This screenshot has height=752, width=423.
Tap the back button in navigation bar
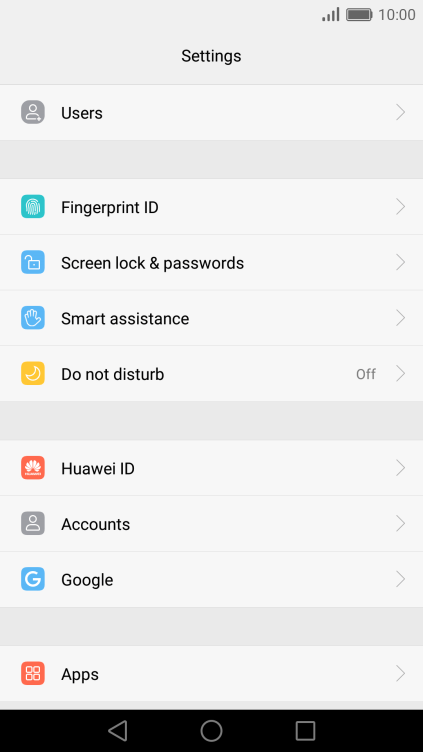pyautogui.click(x=118, y=731)
